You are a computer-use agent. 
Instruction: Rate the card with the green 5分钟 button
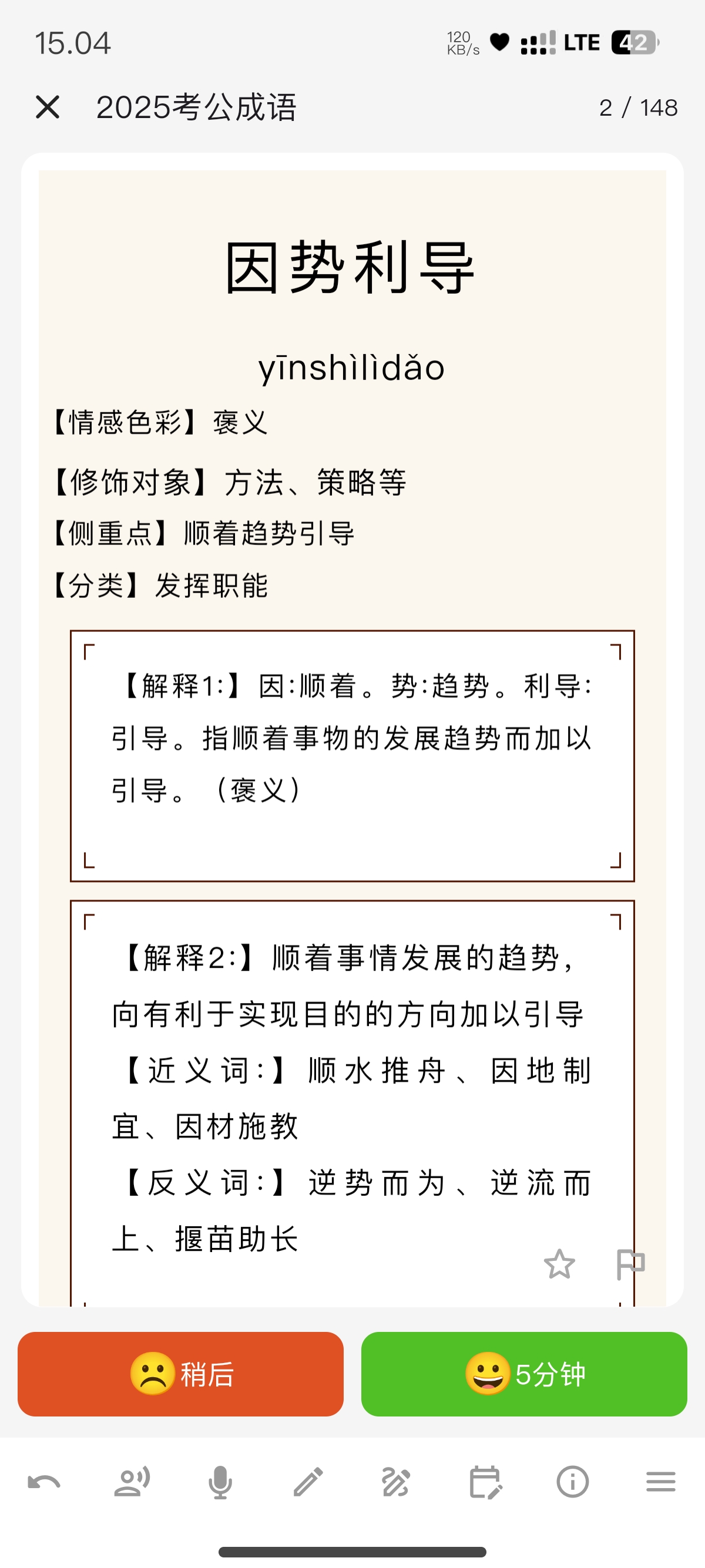point(524,1374)
